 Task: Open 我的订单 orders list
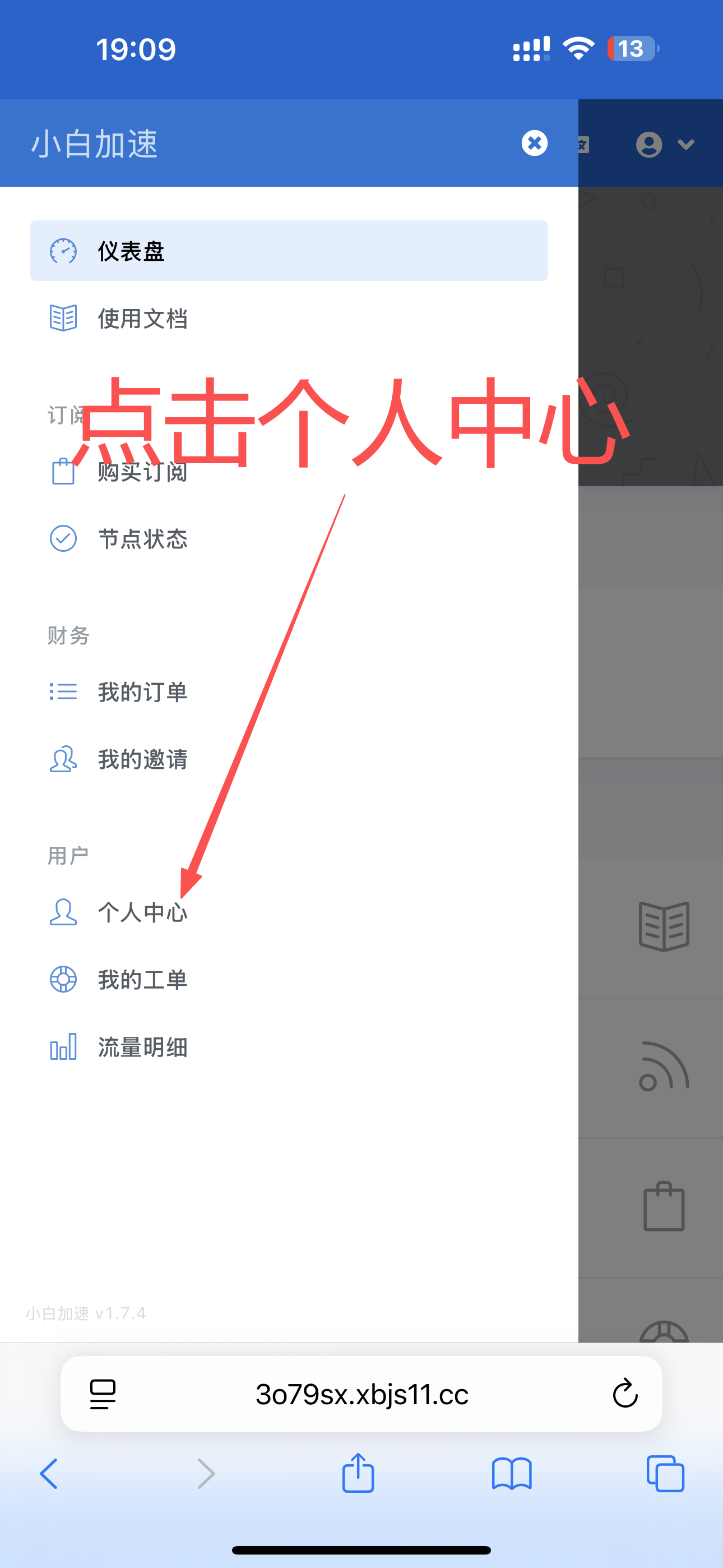click(x=142, y=692)
